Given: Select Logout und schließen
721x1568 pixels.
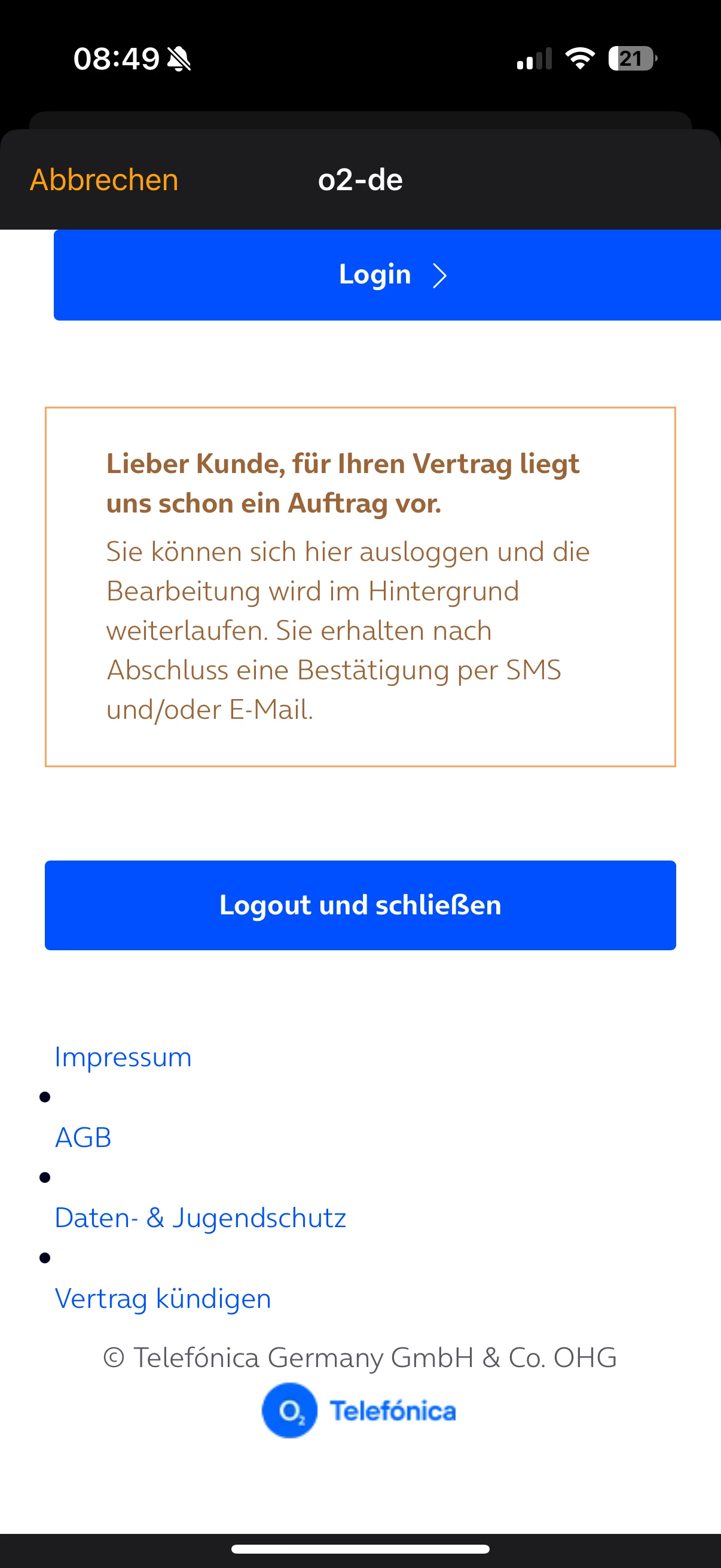Looking at the screenshot, I should pos(360,905).
